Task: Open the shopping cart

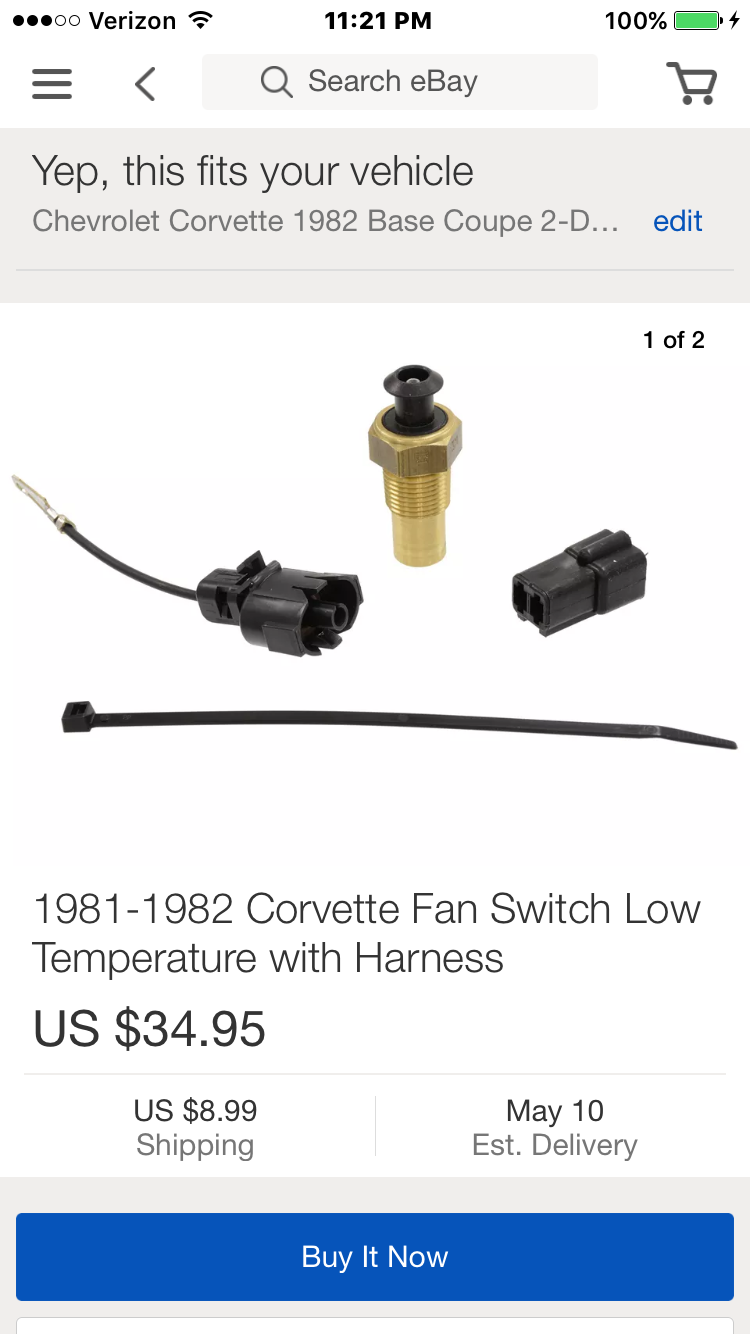Action: coord(691,83)
